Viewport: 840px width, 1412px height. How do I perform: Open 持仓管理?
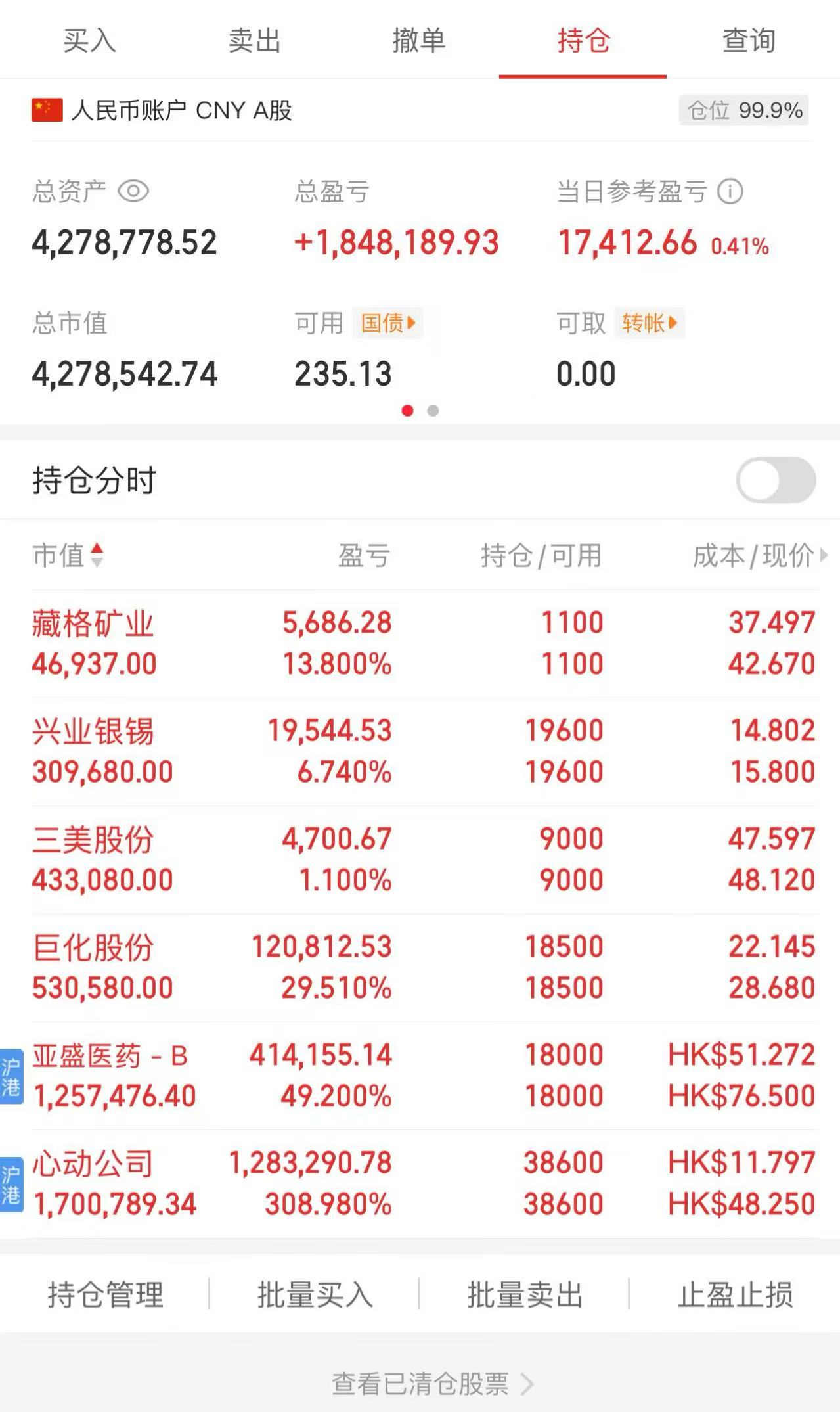coord(105,1294)
